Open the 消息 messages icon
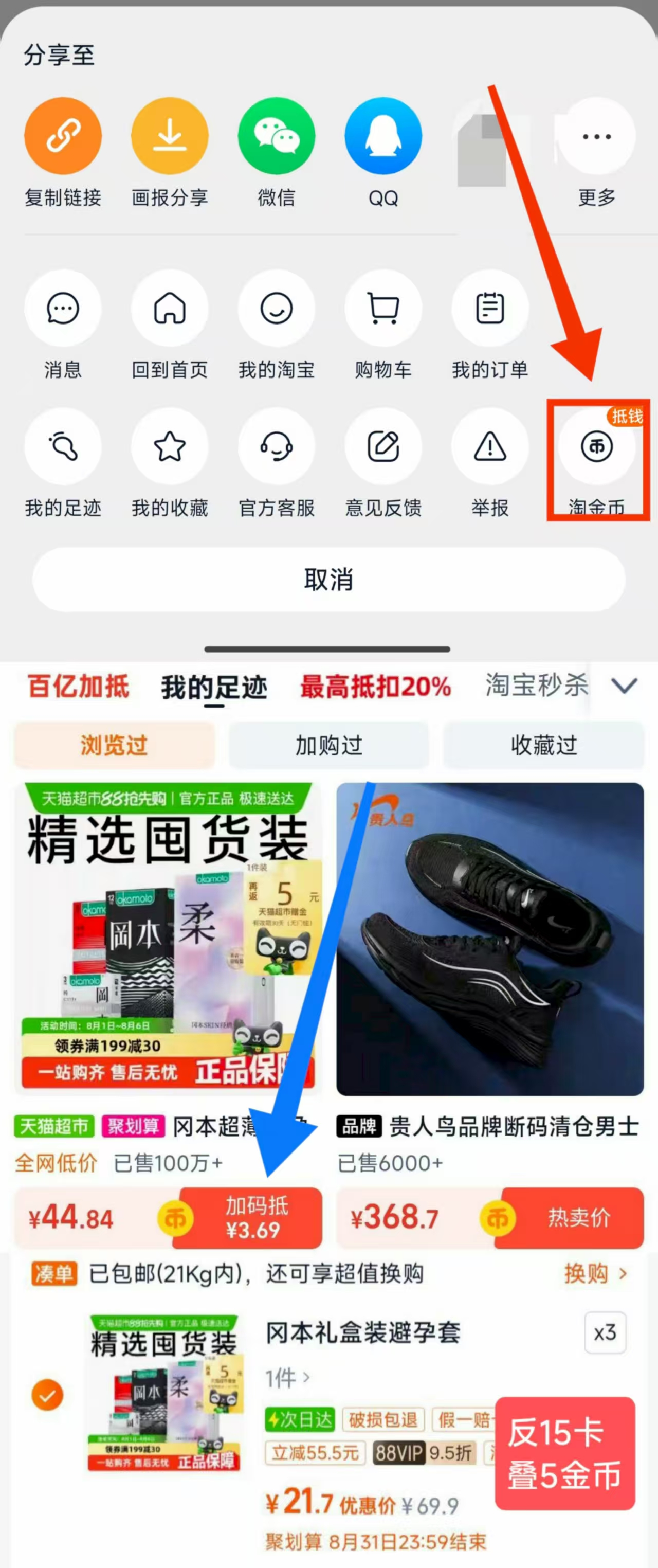The width and height of the screenshot is (658, 1568). [x=63, y=309]
